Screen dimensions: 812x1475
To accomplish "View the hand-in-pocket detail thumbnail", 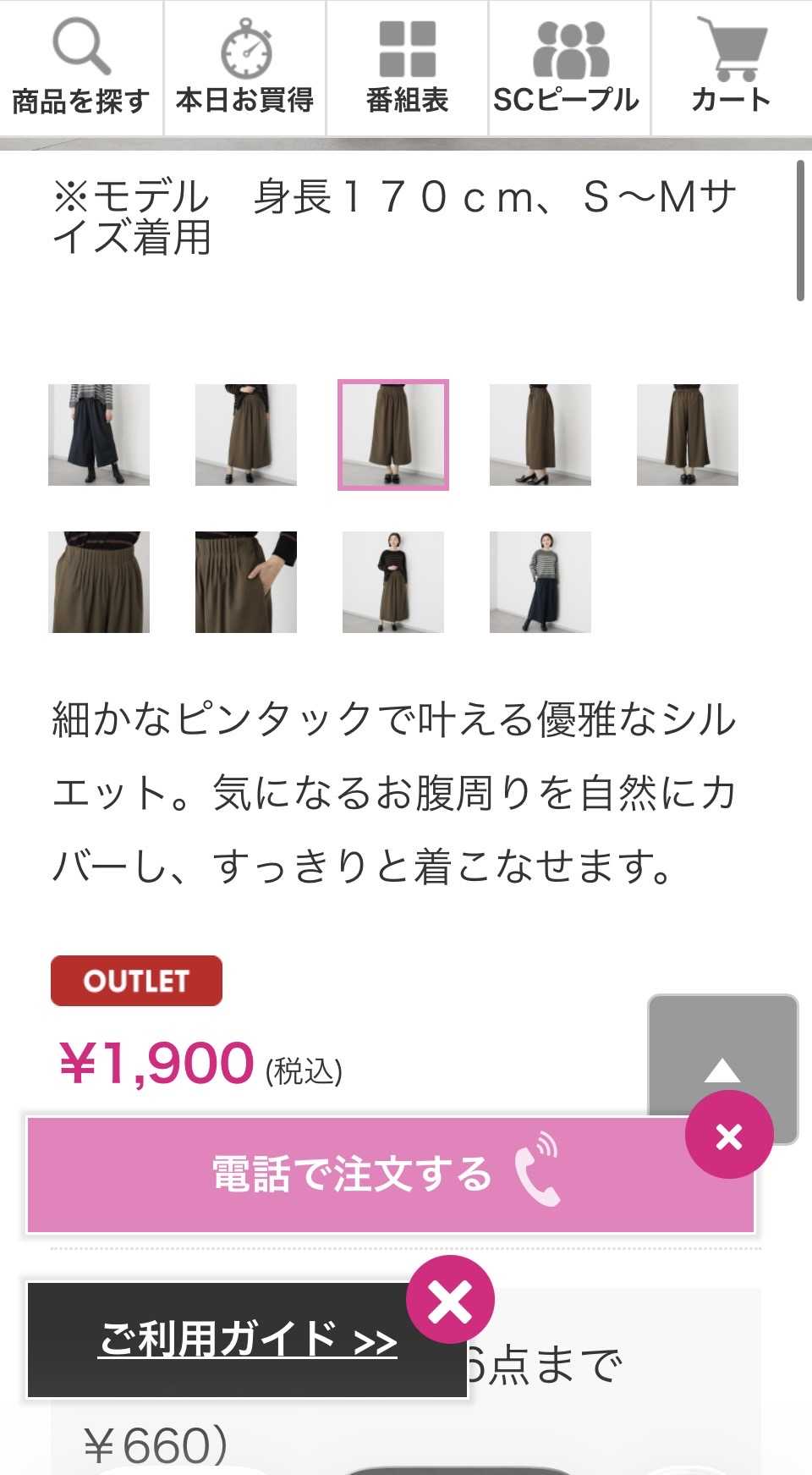I will click(x=246, y=582).
